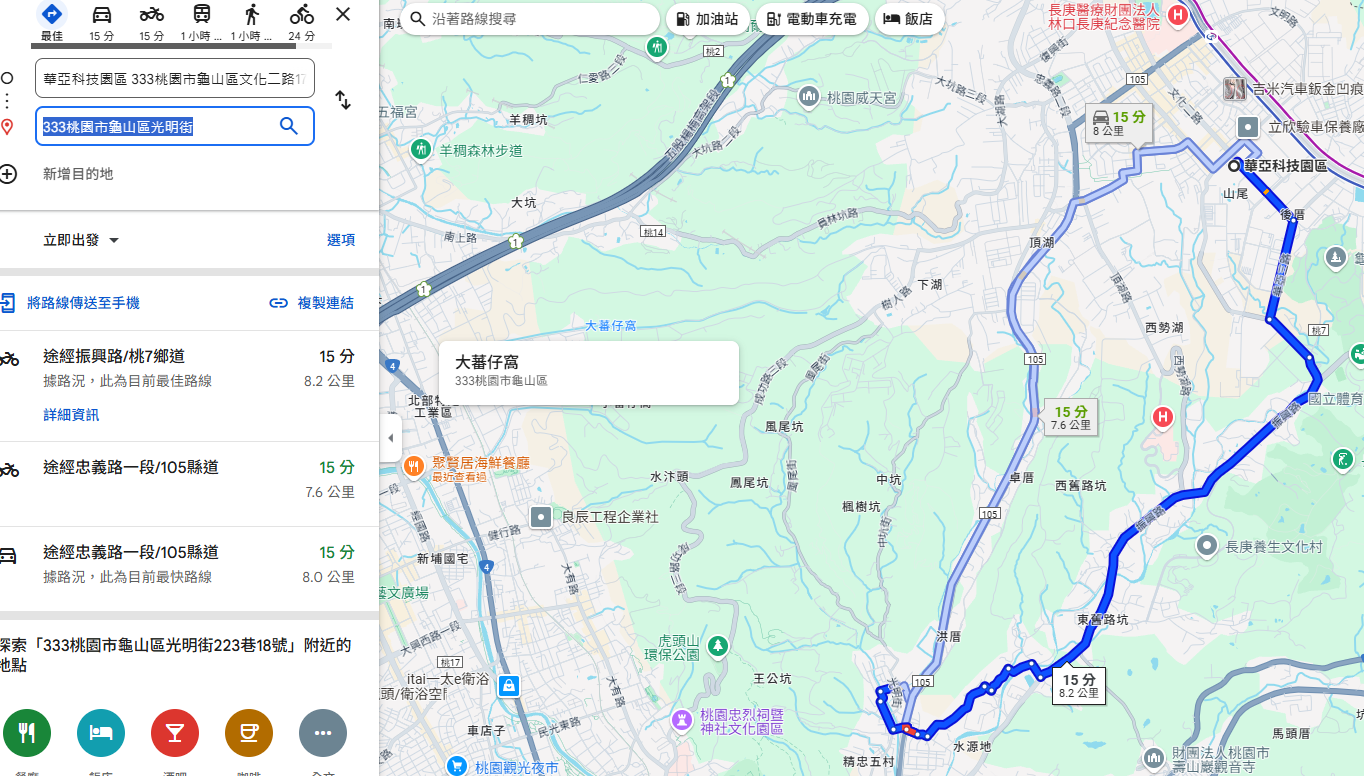
Task: Close the directions panel
Action: [x=343, y=15]
